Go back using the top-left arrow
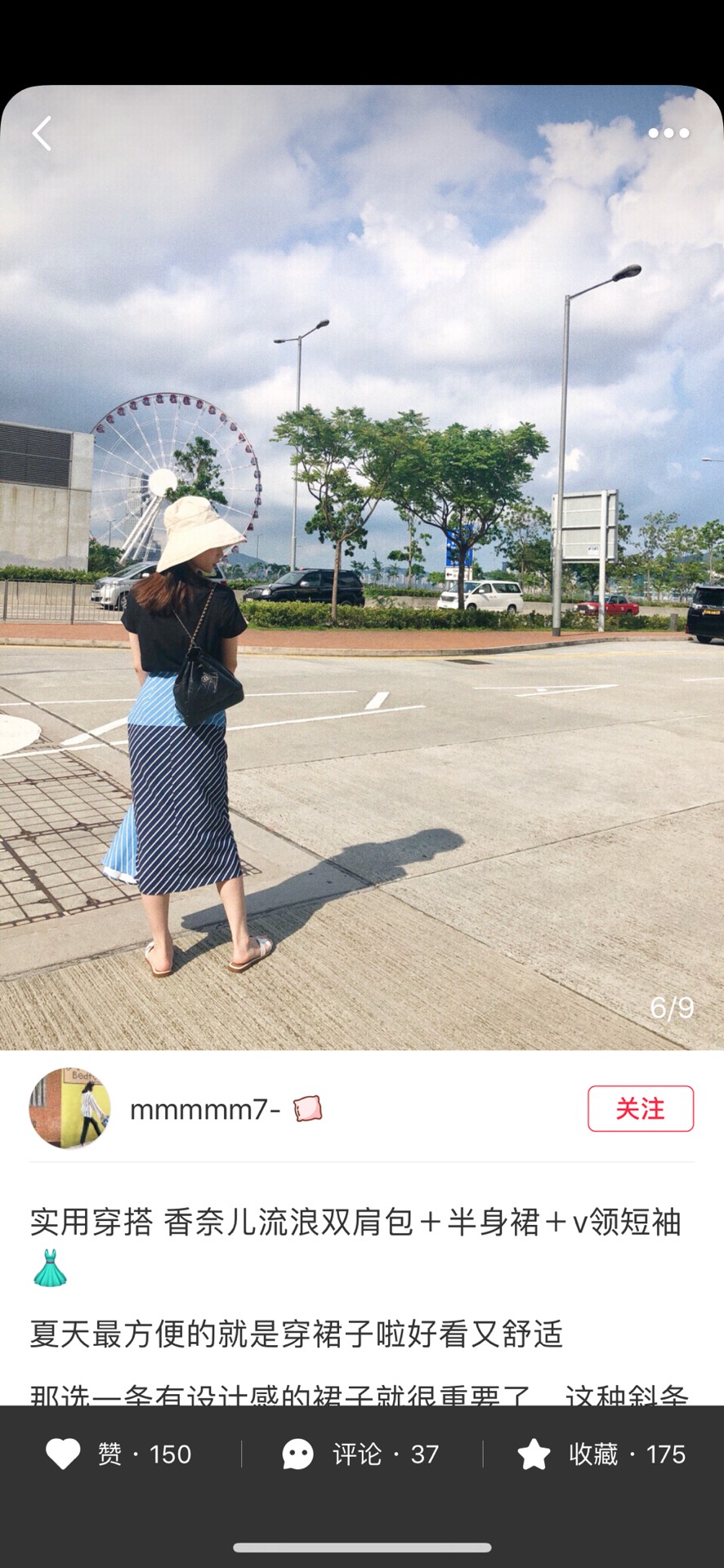 tap(42, 133)
